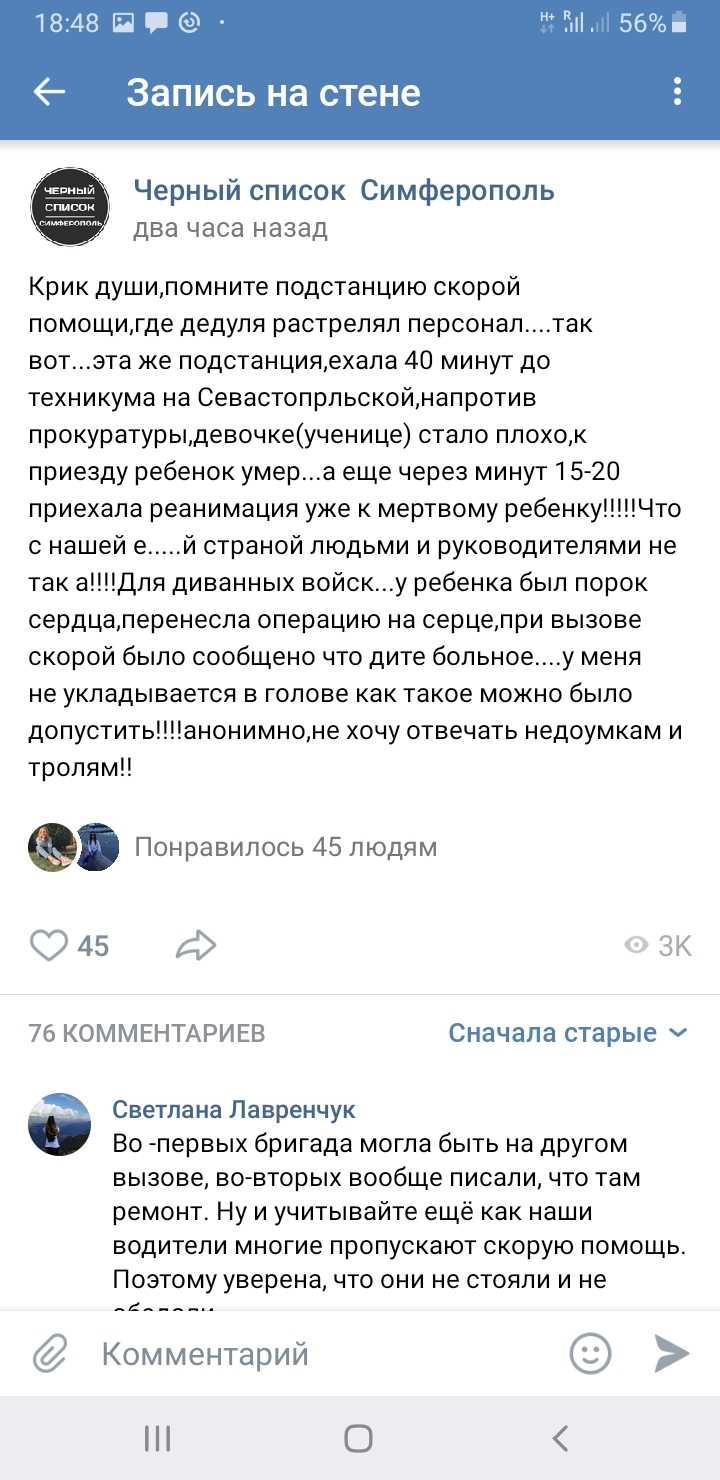Open the emoji smiley picker

click(590, 1354)
